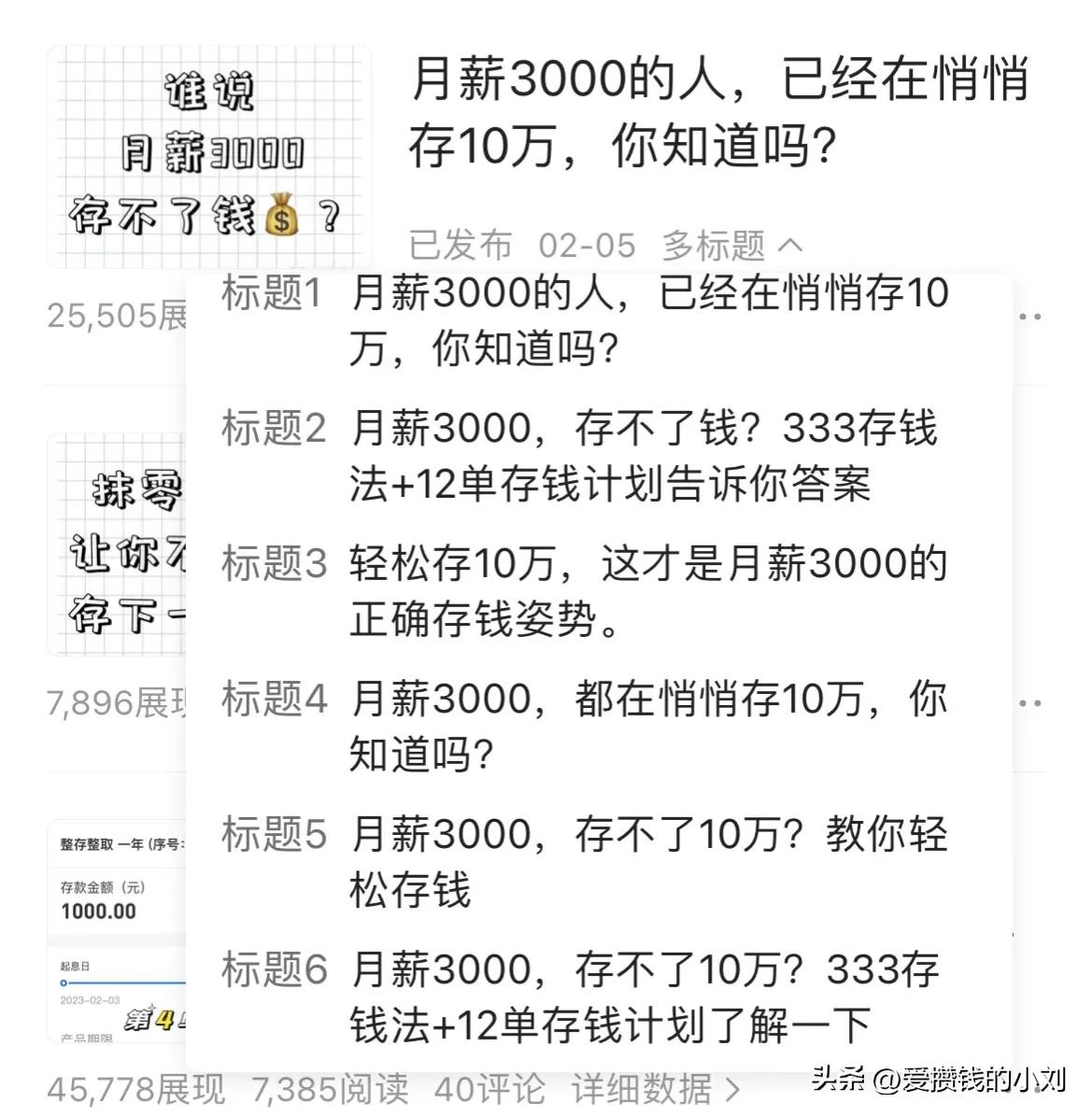
Task: Open the 1000.00 deposit screenshot thumbnail
Action: click(x=117, y=934)
